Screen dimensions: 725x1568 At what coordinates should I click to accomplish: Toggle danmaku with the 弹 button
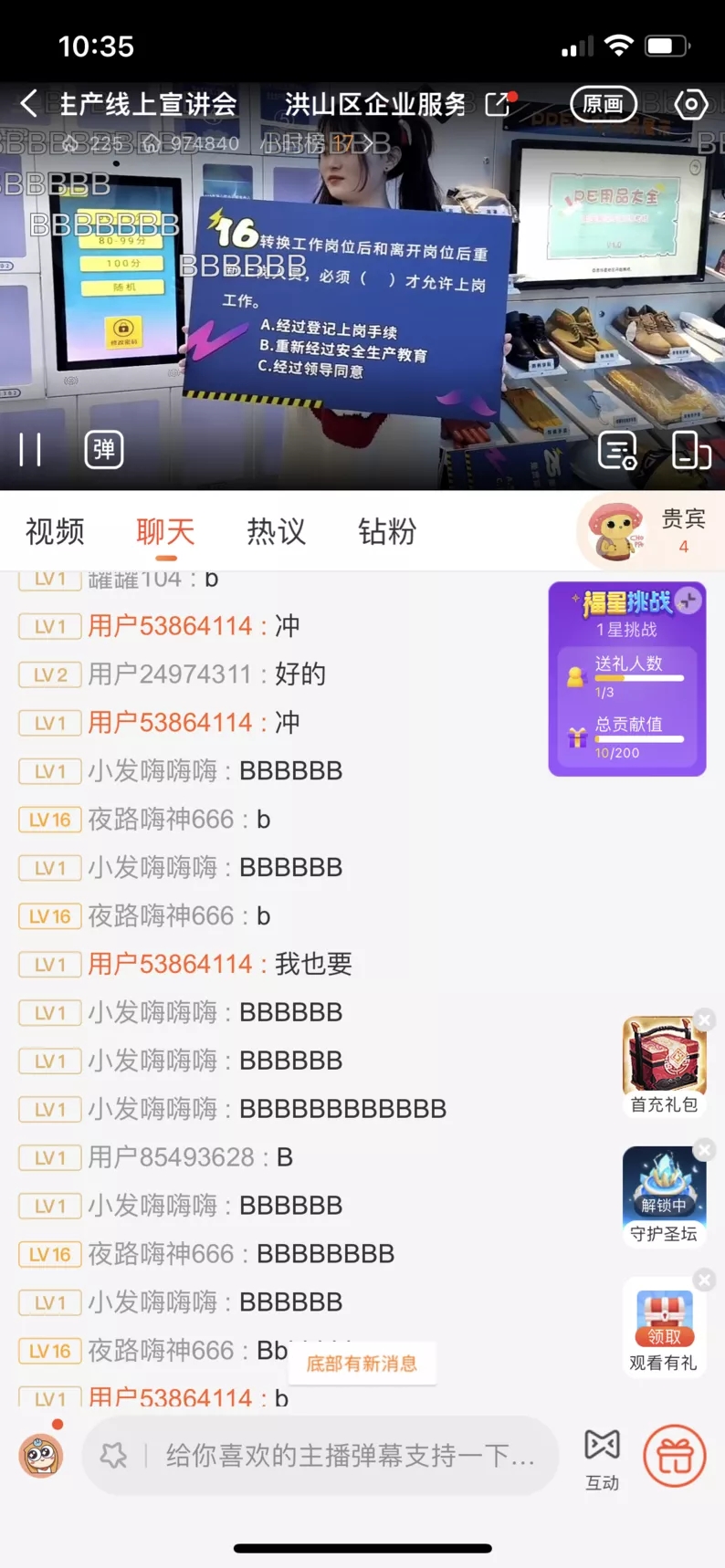(x=103, y=449)
